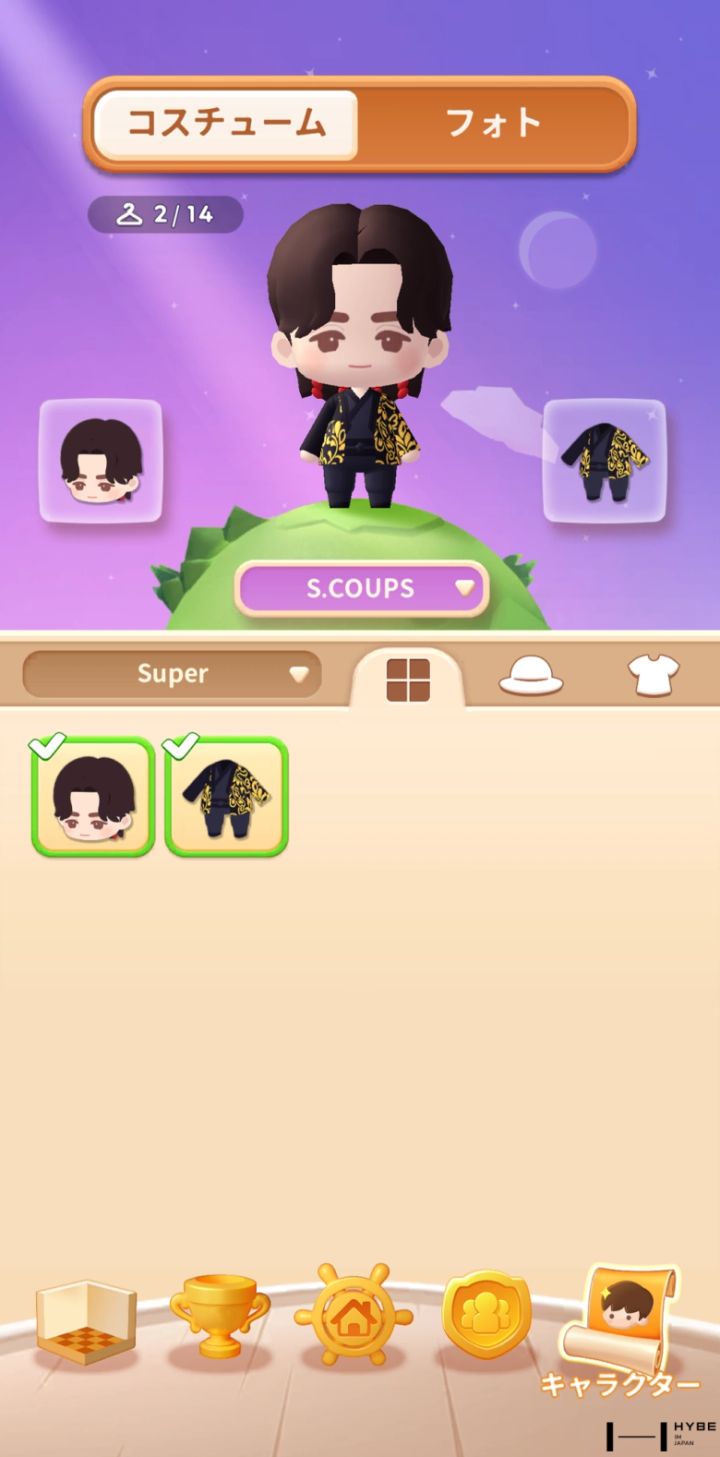Select the checked head item in the list
This screenshot has width=720, height=1457.
coord(94,797)
